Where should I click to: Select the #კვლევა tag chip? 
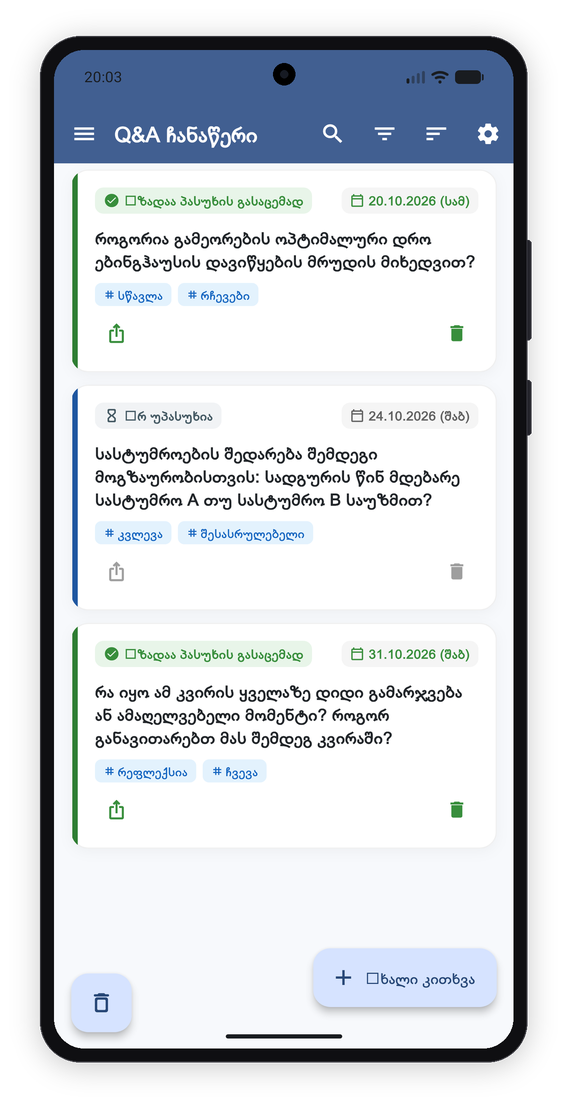[x=133, y=533]
